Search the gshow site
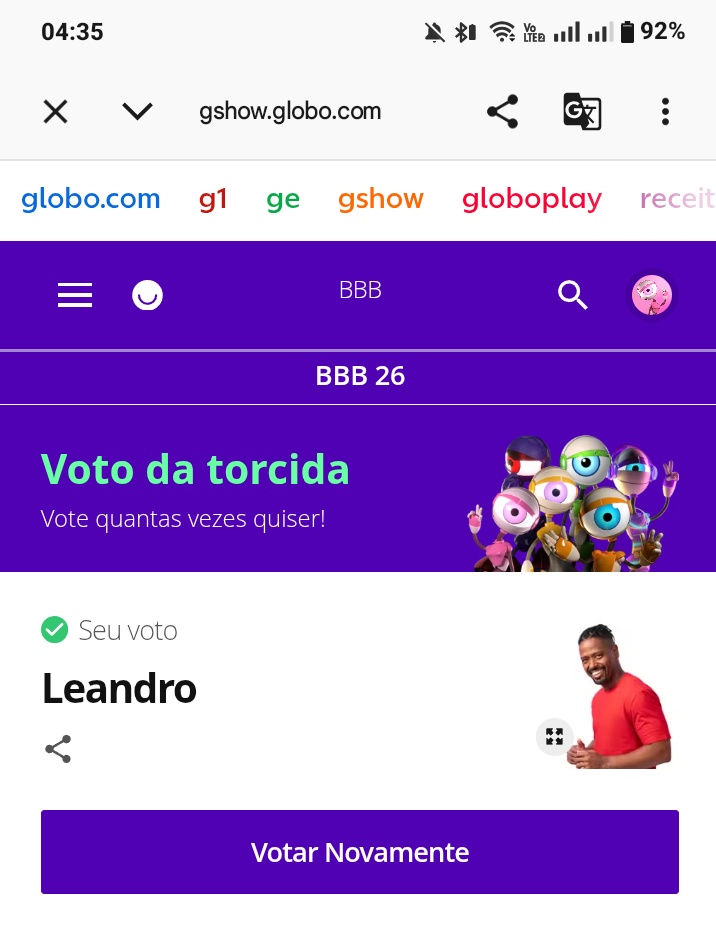 point(572,295)
